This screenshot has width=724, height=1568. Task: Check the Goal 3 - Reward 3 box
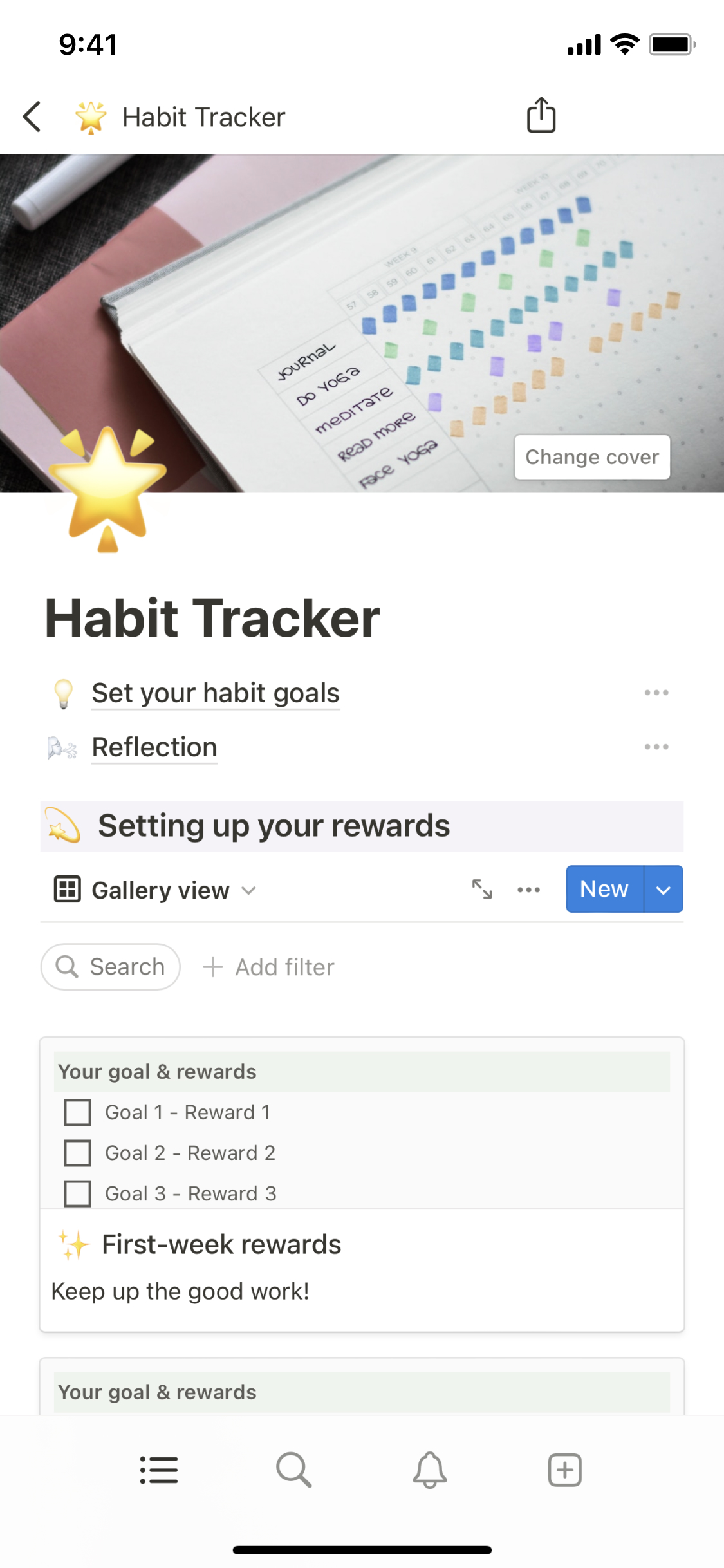(x=78, y=1193)
